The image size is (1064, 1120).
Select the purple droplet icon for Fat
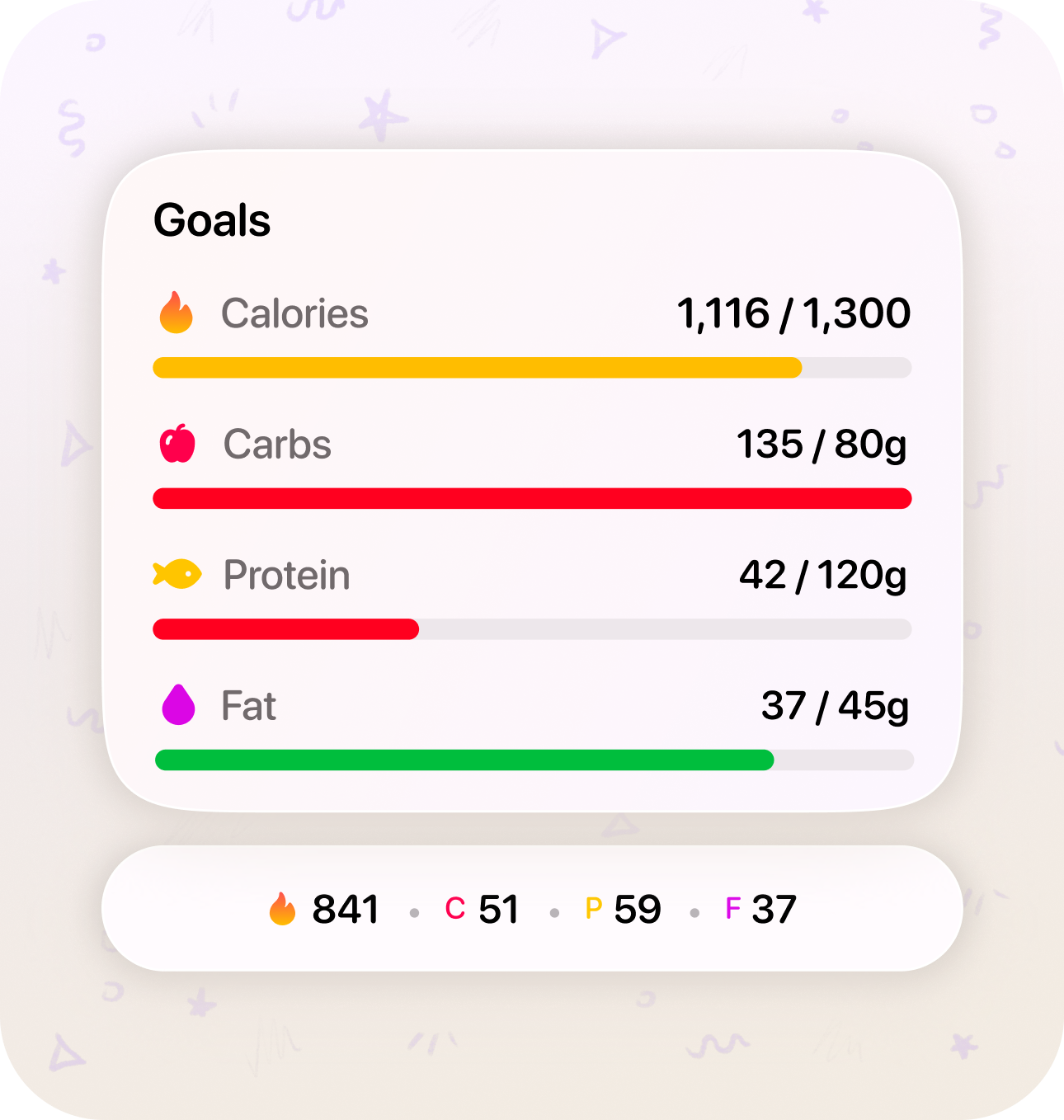[x=177, y=705]
